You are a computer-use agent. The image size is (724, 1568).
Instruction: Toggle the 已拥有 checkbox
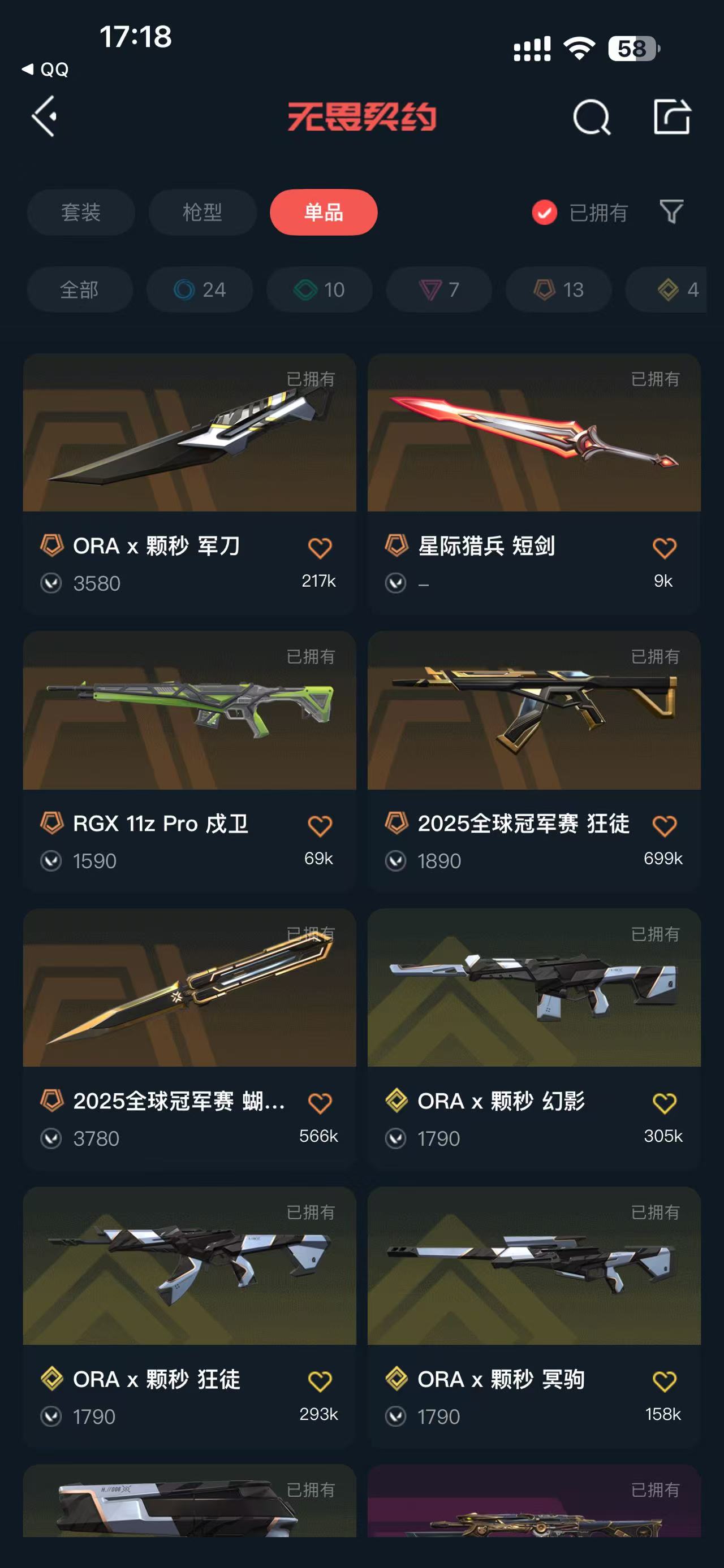544,213
